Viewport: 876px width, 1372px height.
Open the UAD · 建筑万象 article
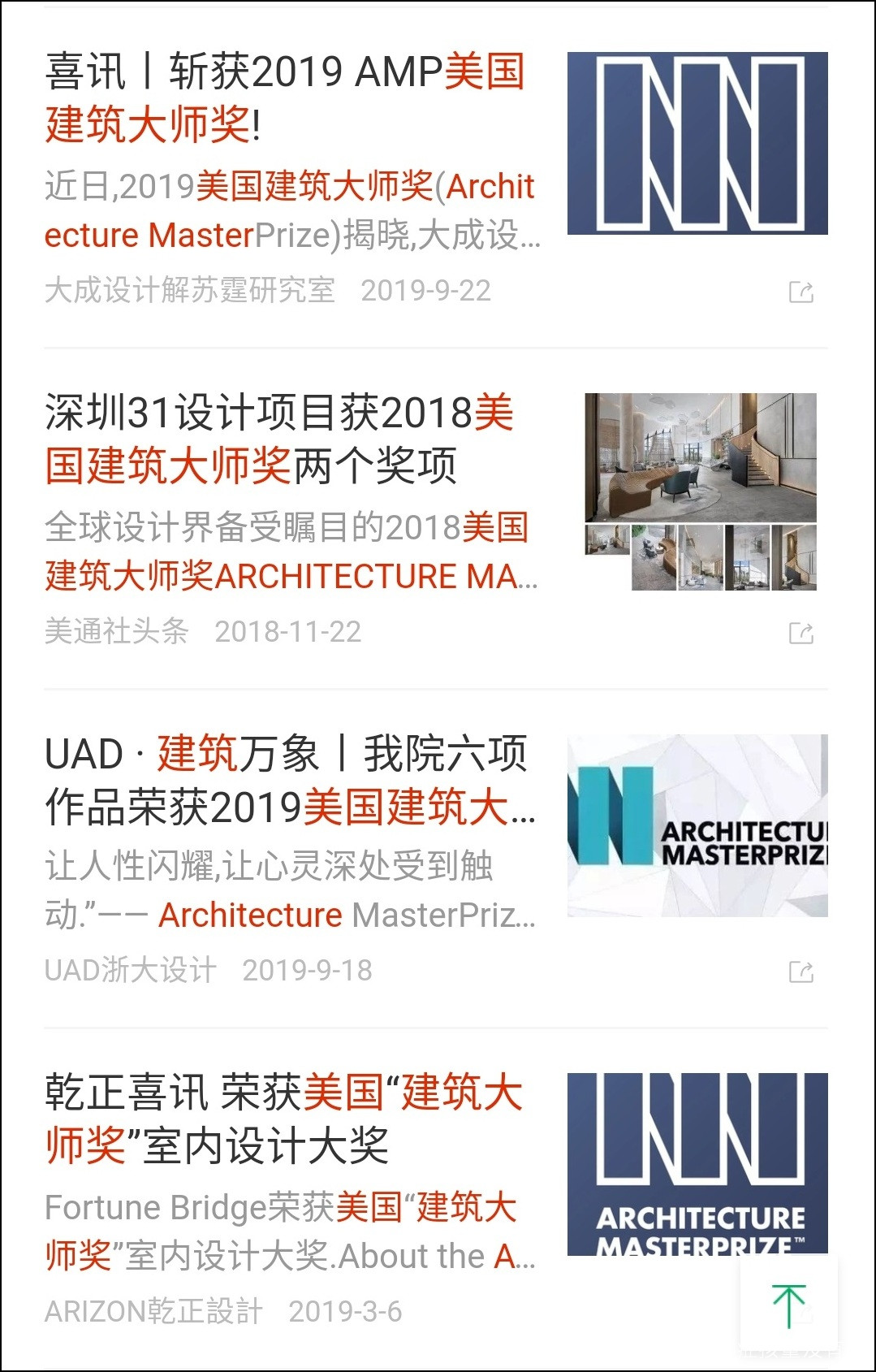point(288,780)
